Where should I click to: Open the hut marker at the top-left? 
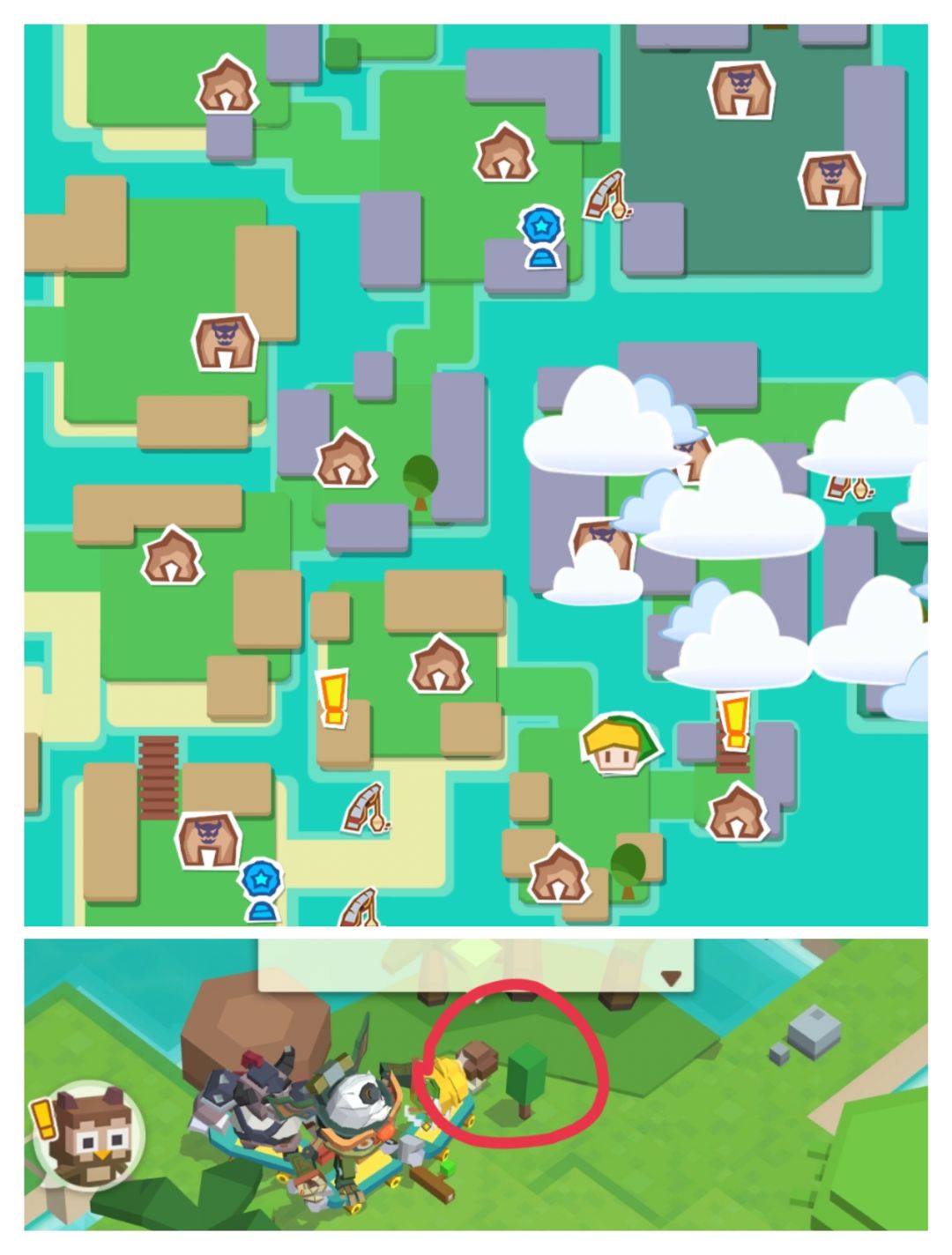pyautogui.click(x=229, y=85)
